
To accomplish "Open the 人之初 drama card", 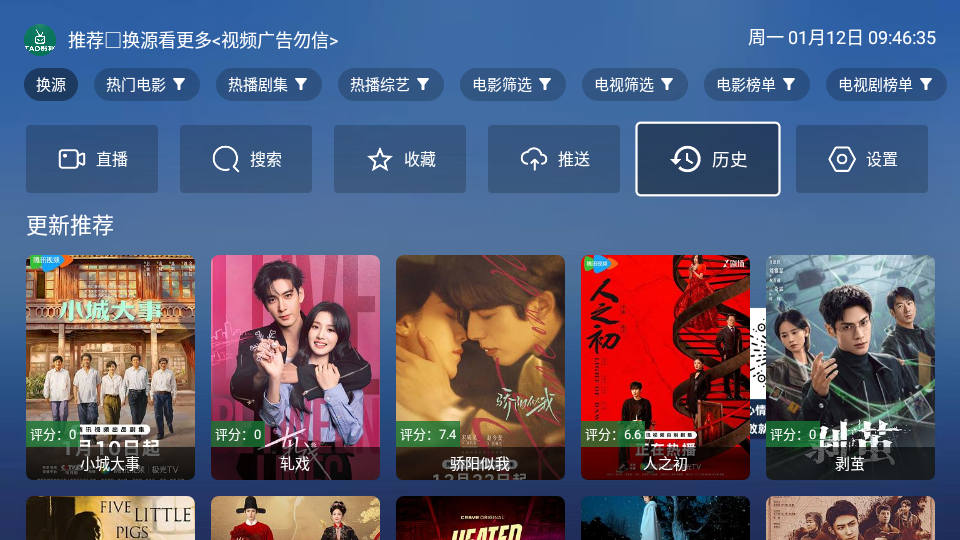I will pos(665,367).
